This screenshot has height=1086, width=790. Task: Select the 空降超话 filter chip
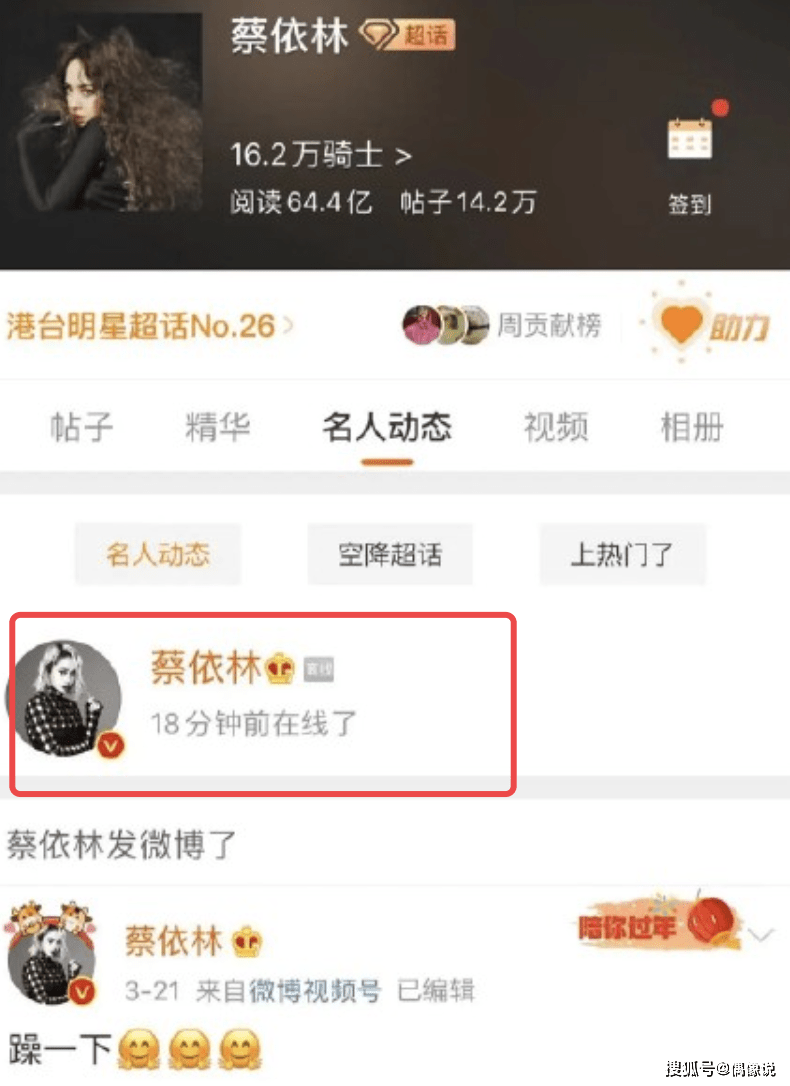[389, 554]
